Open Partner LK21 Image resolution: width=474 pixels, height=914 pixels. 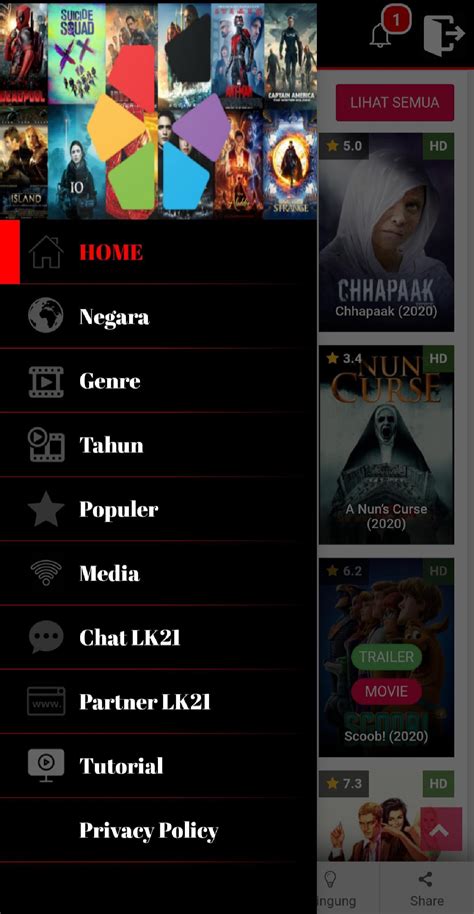pyautogui.click(x=159, y=701)
